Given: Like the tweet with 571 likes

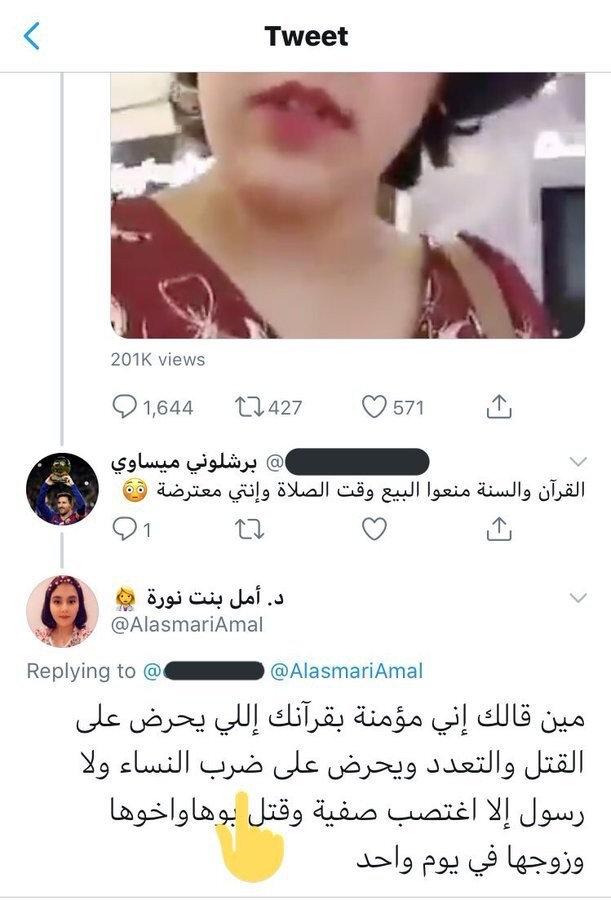Looking at the screenshot, I should coord(374,407).
